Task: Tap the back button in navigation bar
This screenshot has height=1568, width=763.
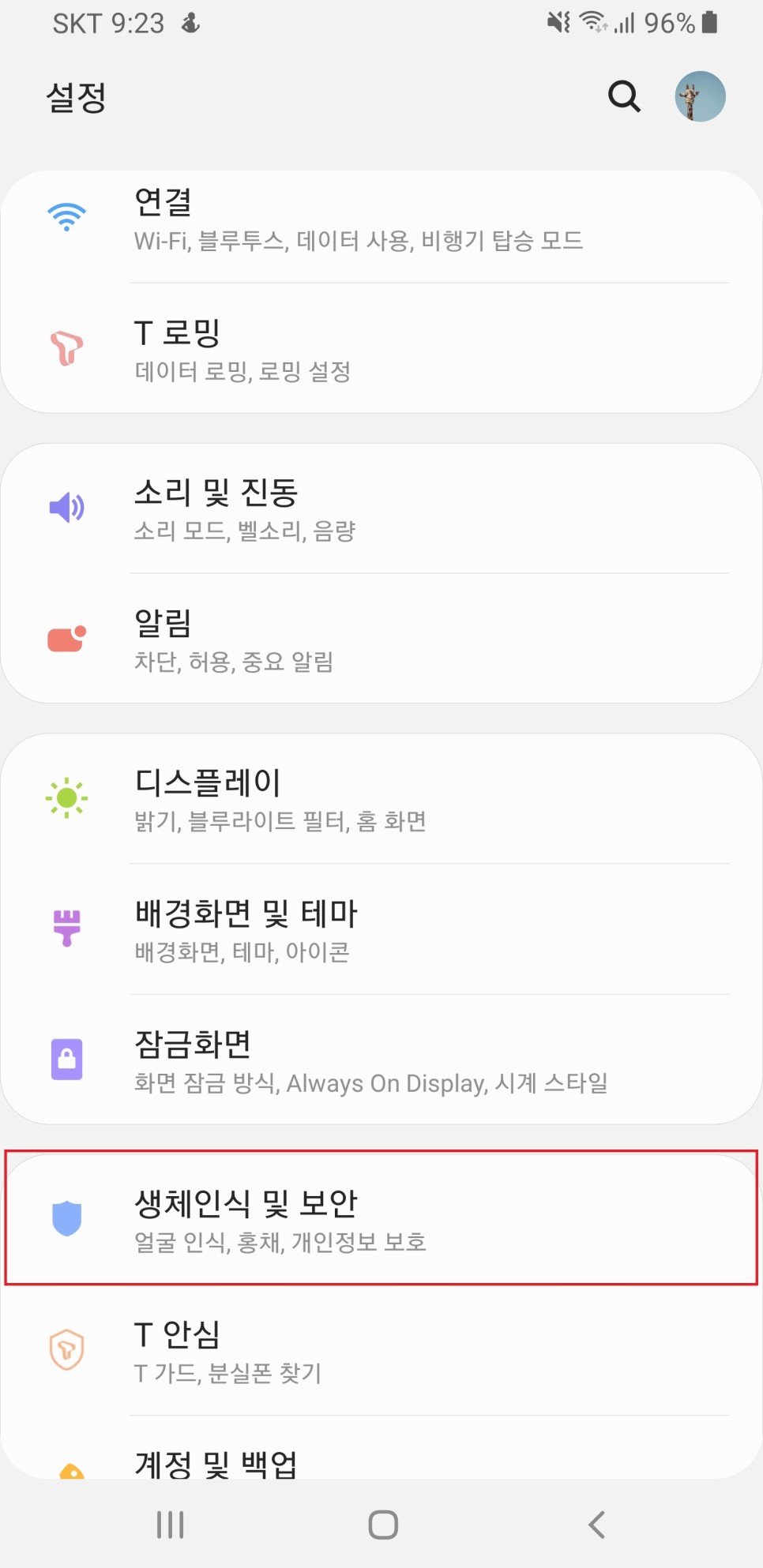Action: point(594,1524)
